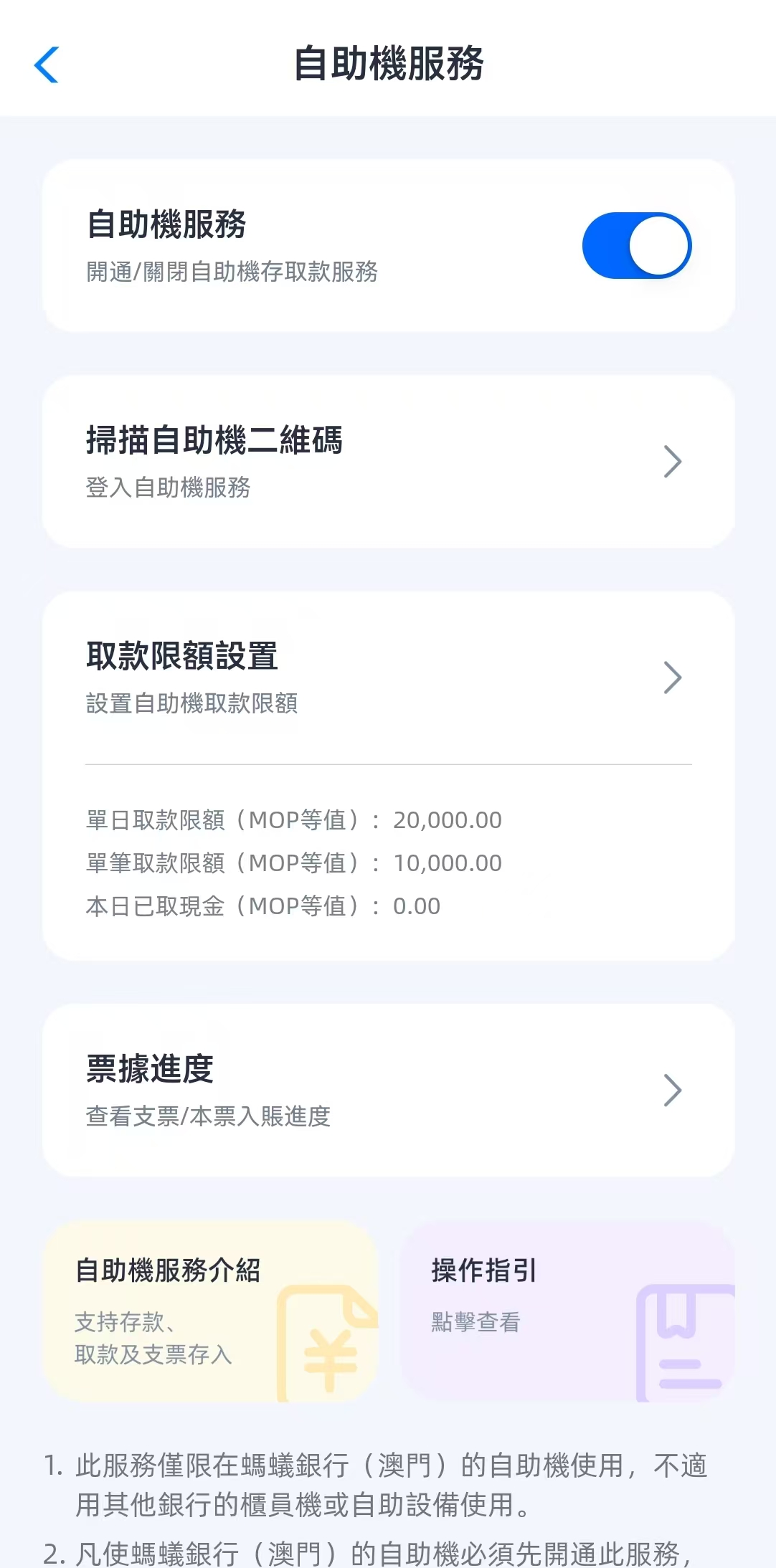Toggle the self-service machine service on or off

637,244
